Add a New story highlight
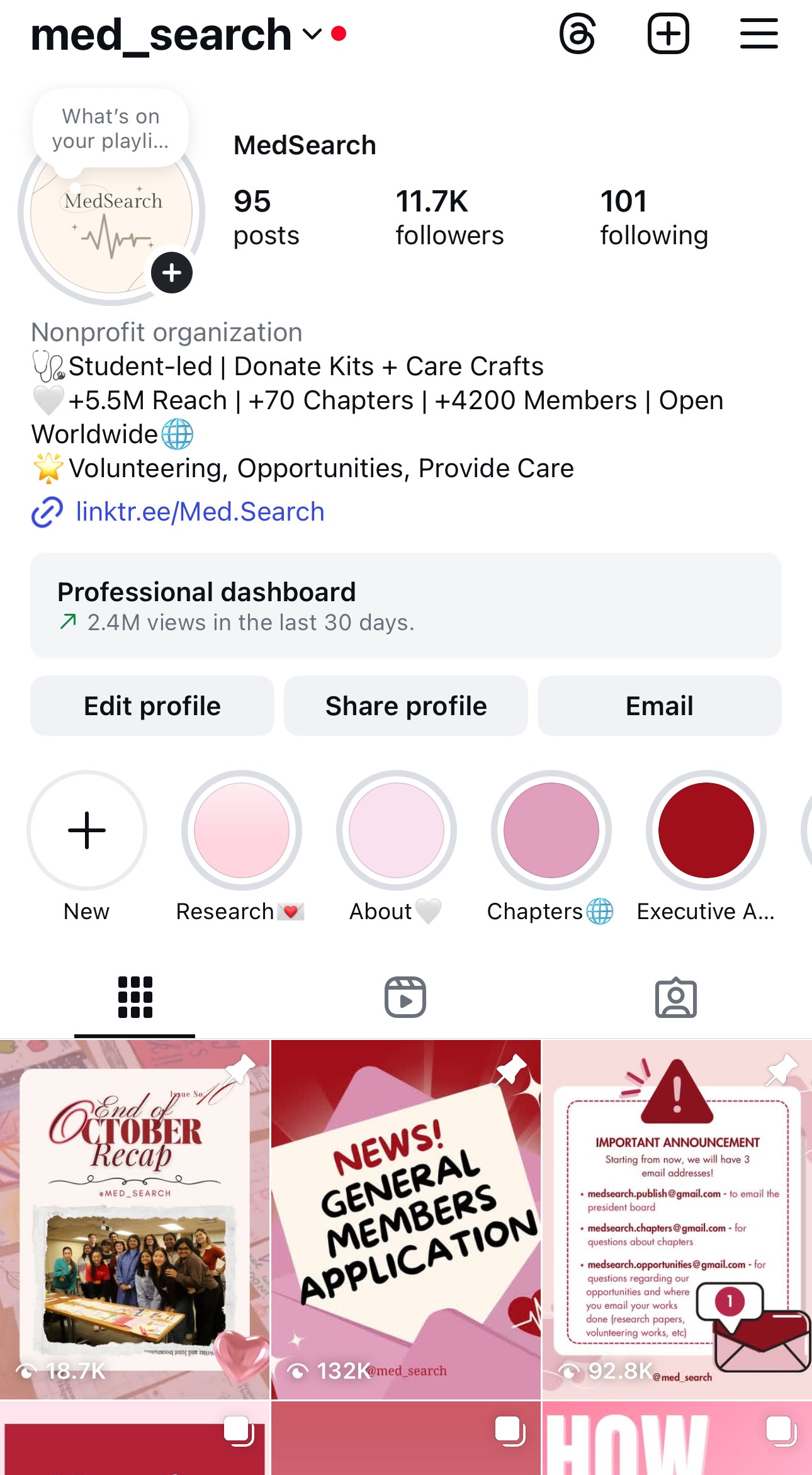Viewport: 812px width, 1475px height. 87,830
